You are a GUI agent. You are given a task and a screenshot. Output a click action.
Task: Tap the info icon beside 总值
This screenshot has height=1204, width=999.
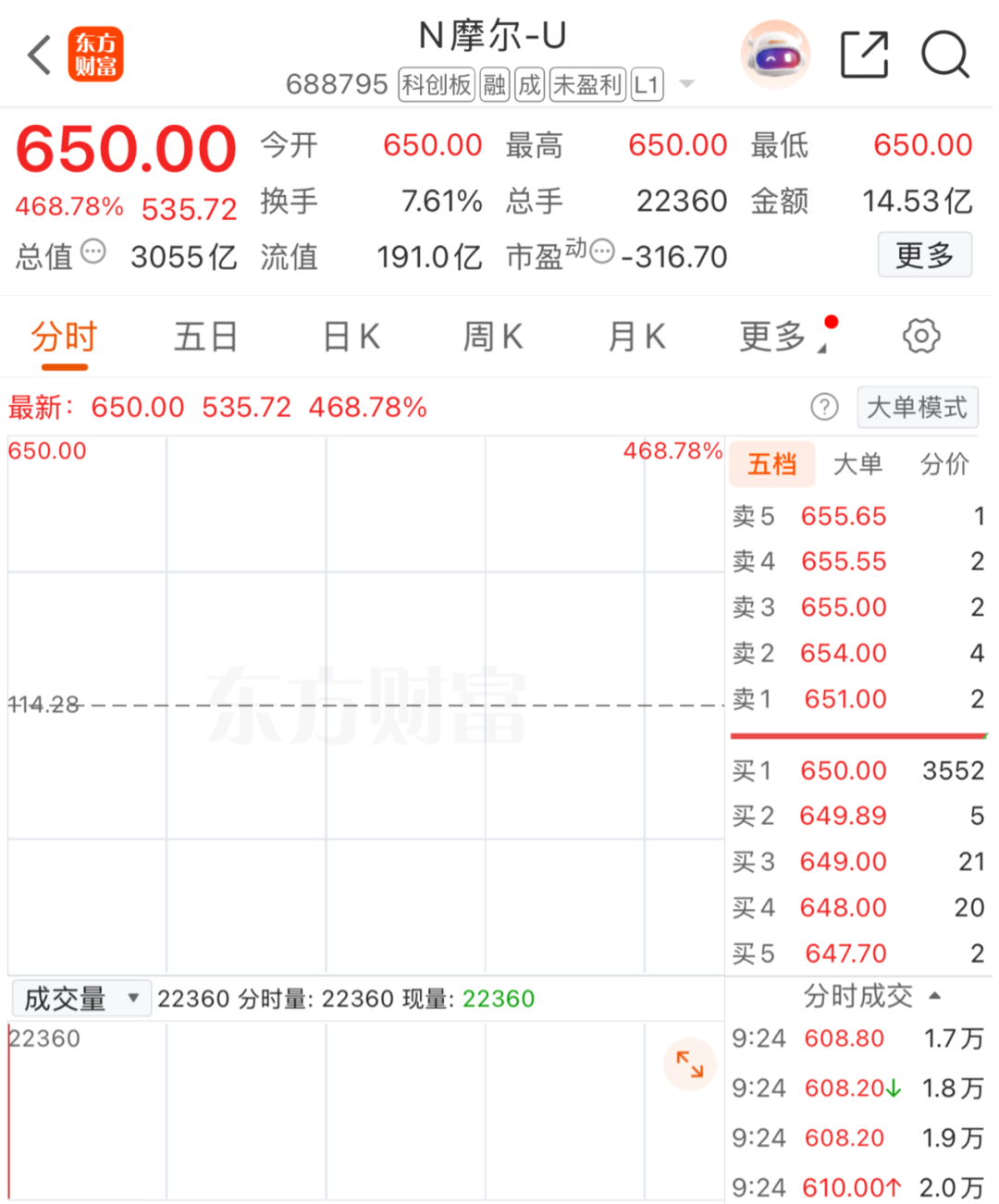click(x=92, y=252)
